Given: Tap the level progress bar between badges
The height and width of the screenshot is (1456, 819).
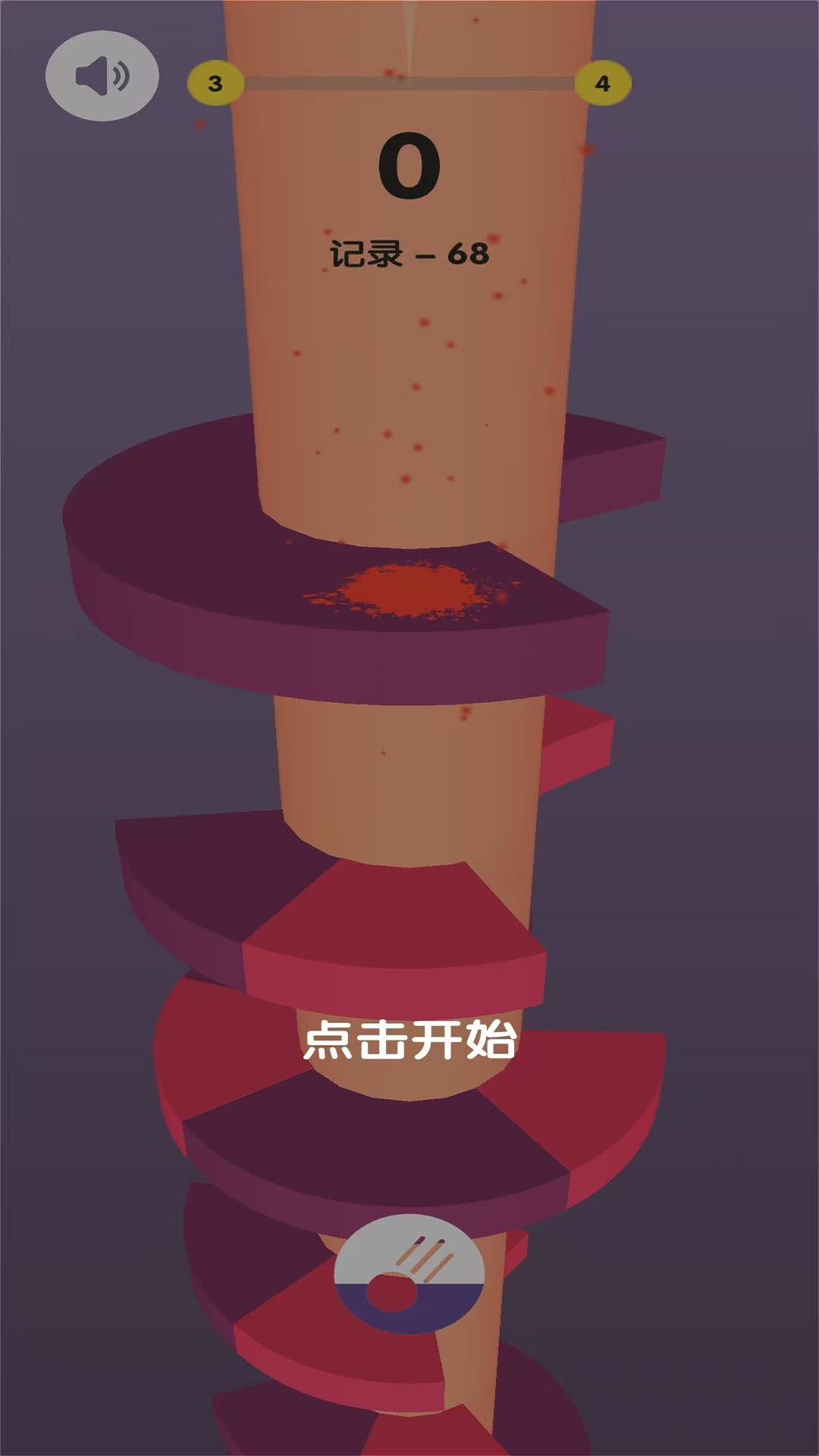Looking at the screenshot, I should click(409, 83).
